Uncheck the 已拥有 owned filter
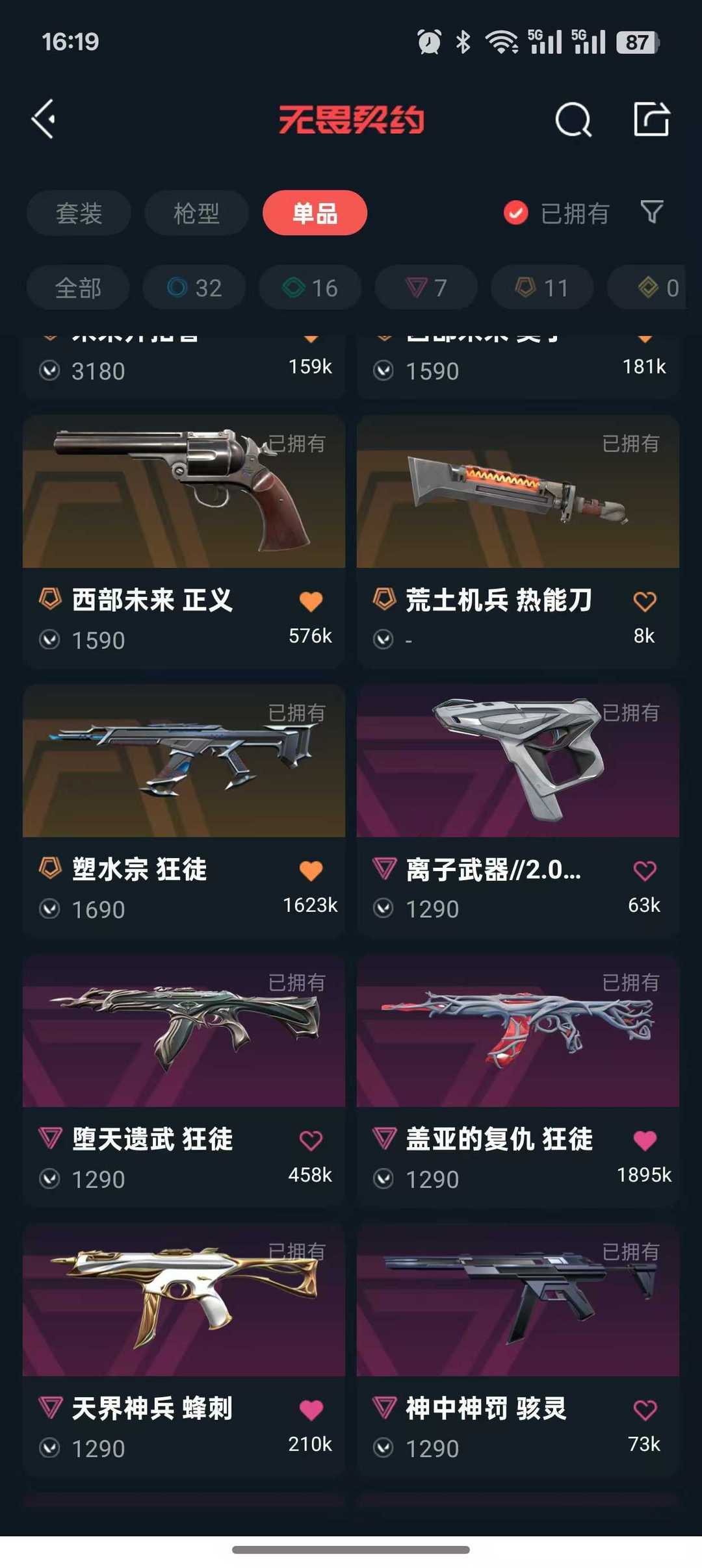This screenshot has width=702, height=1568. click(x=515, y=212)
